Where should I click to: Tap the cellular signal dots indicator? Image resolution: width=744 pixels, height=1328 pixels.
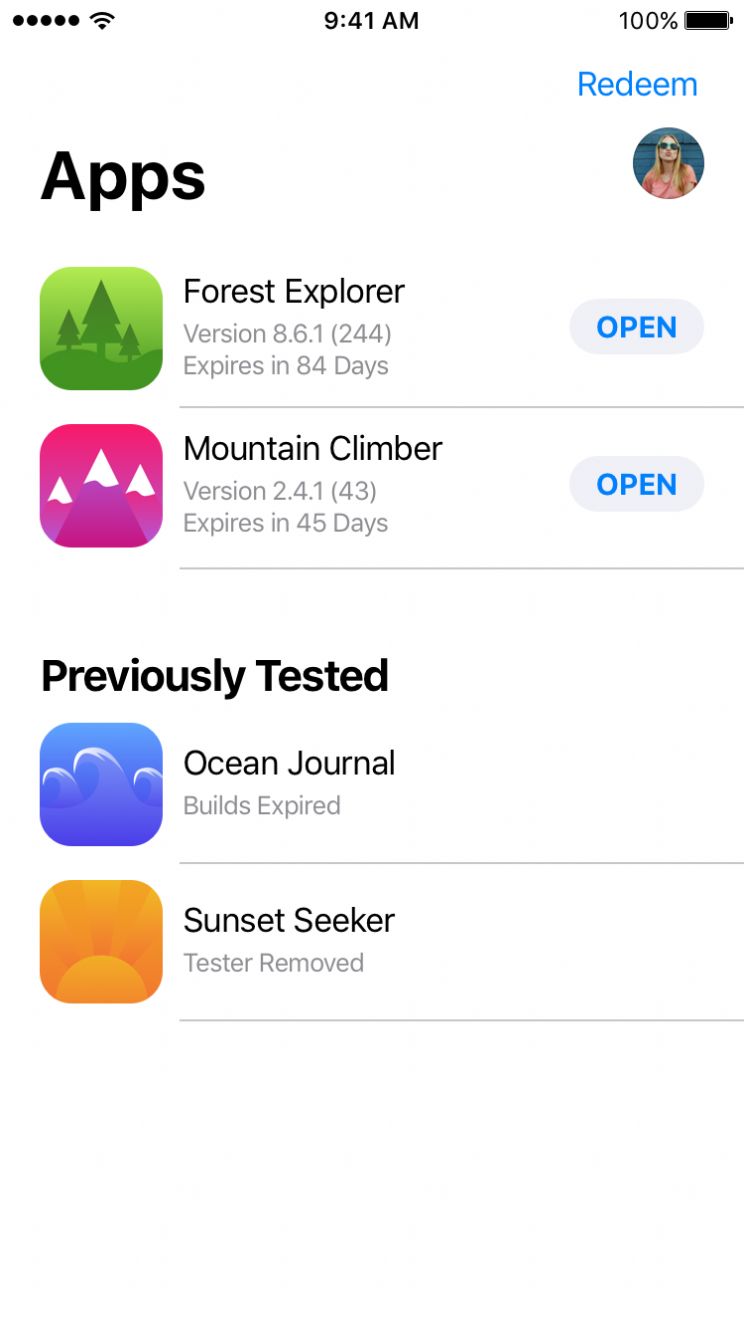(x=48, y=19)
